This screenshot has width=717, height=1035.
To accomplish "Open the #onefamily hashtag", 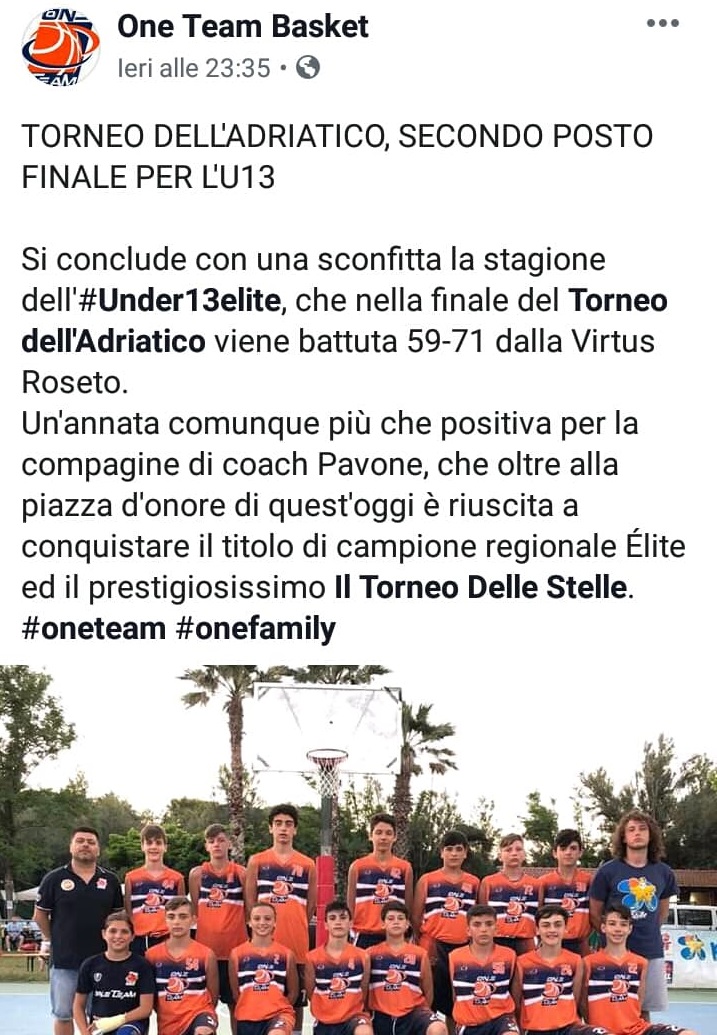I will [256, 629].
